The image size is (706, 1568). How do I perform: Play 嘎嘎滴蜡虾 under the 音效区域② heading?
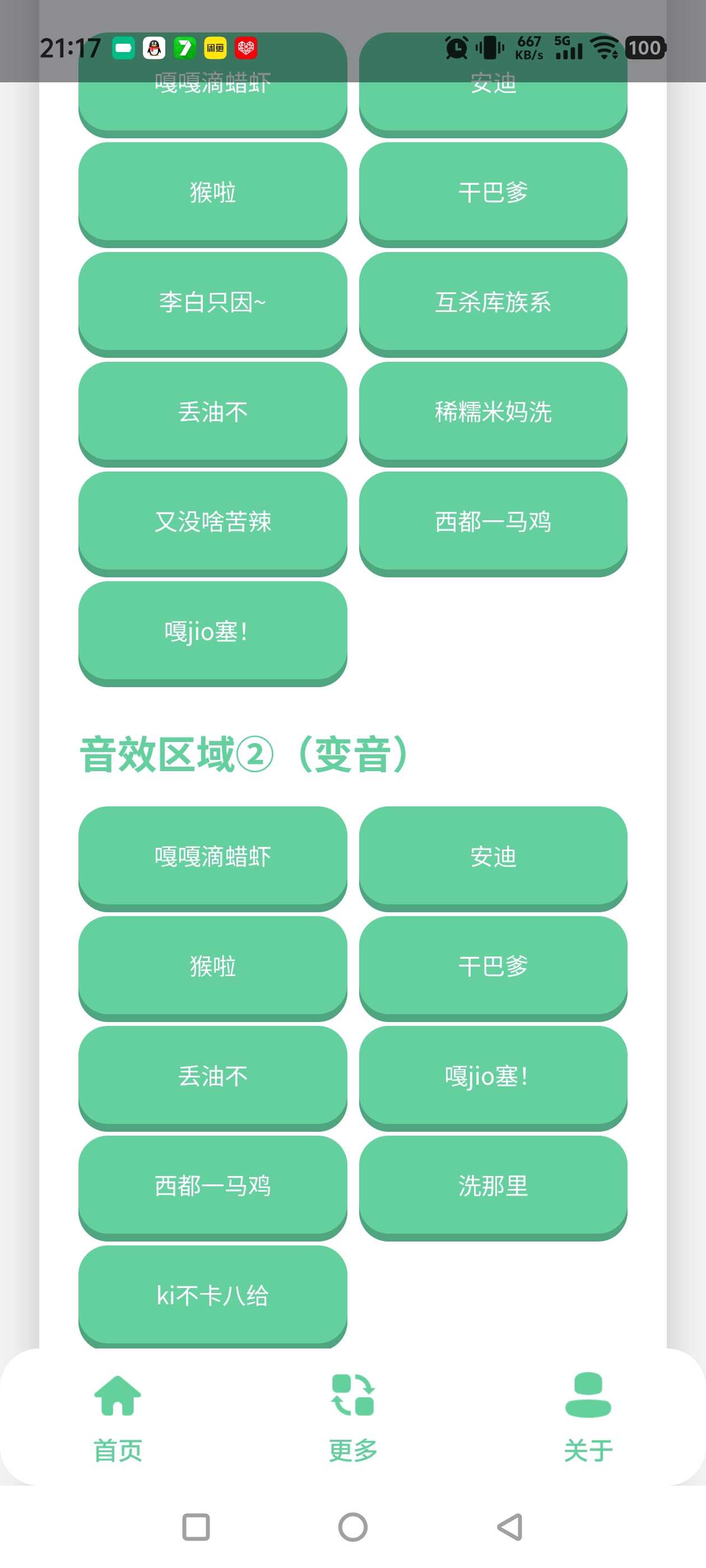212,856
